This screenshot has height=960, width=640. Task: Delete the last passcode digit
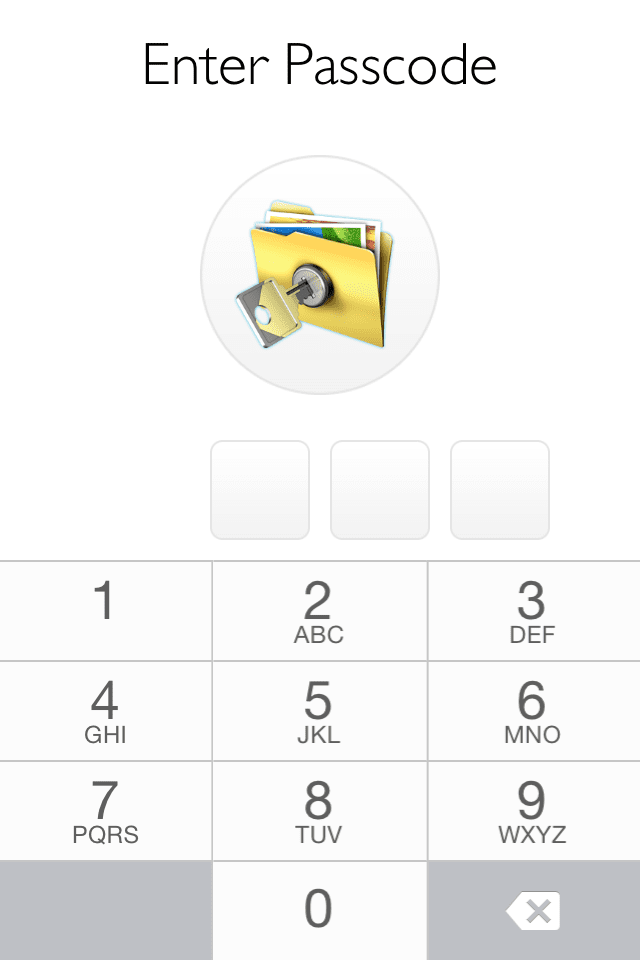pyautogui.click(x=533, y=910)
